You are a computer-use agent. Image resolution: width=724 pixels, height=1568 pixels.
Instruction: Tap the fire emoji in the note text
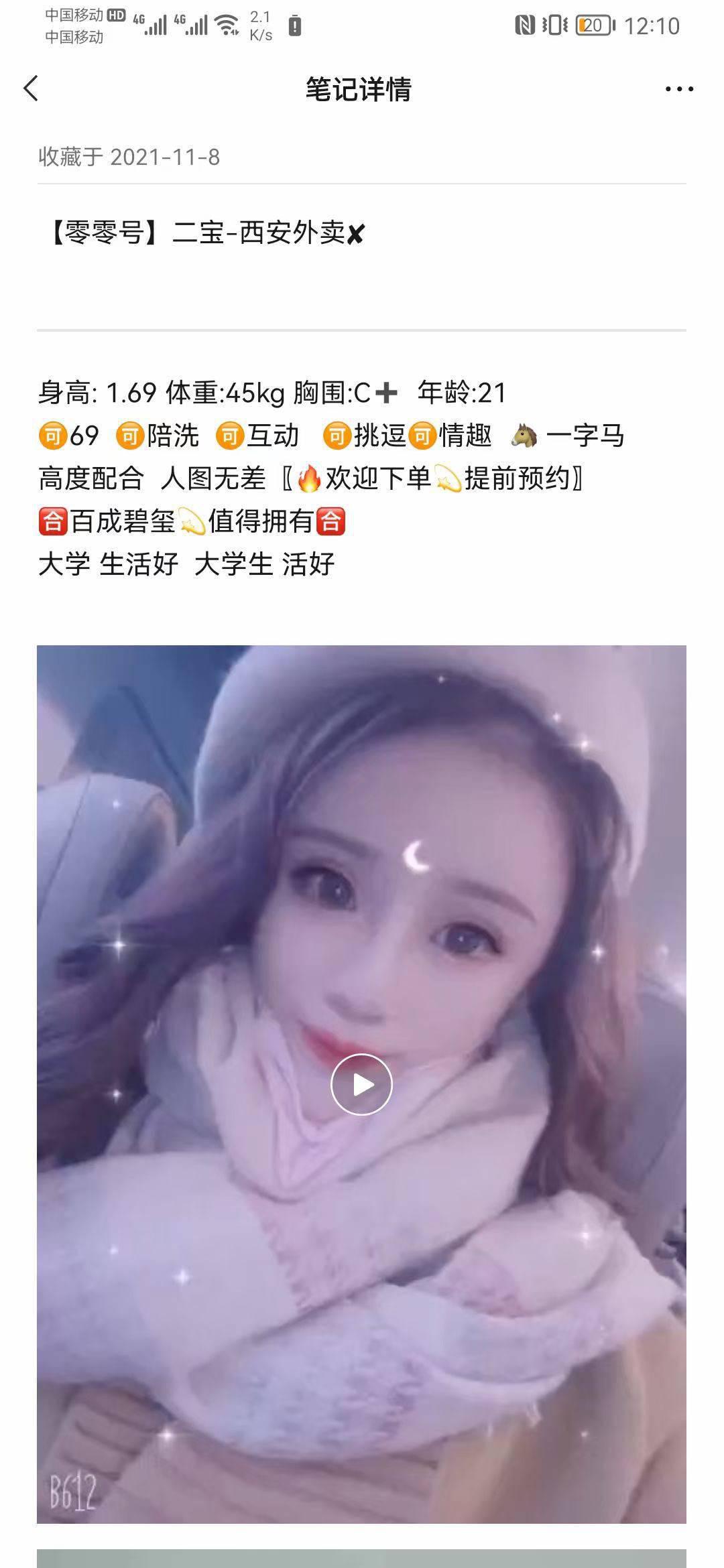(310, 477)
